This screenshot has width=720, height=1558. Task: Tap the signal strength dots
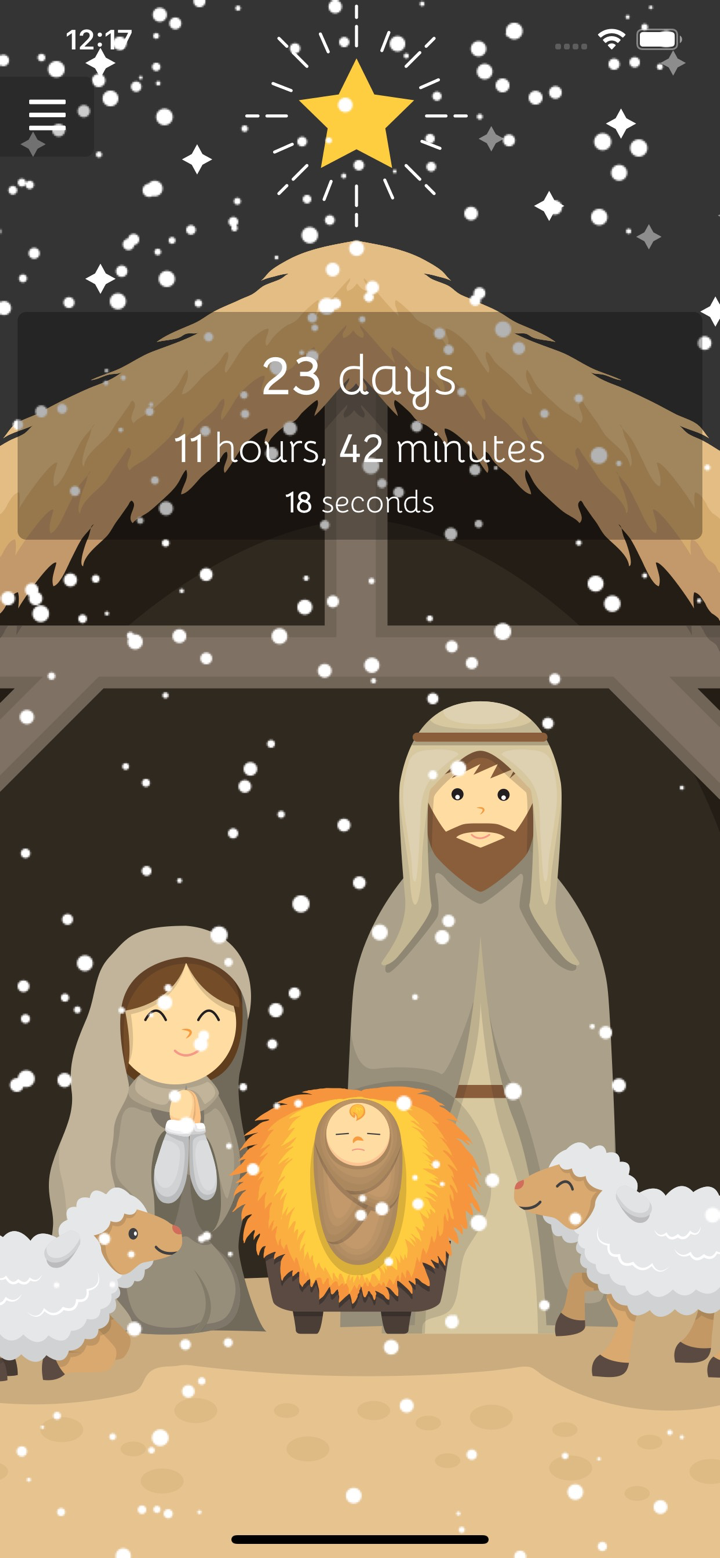click(570, 43)
